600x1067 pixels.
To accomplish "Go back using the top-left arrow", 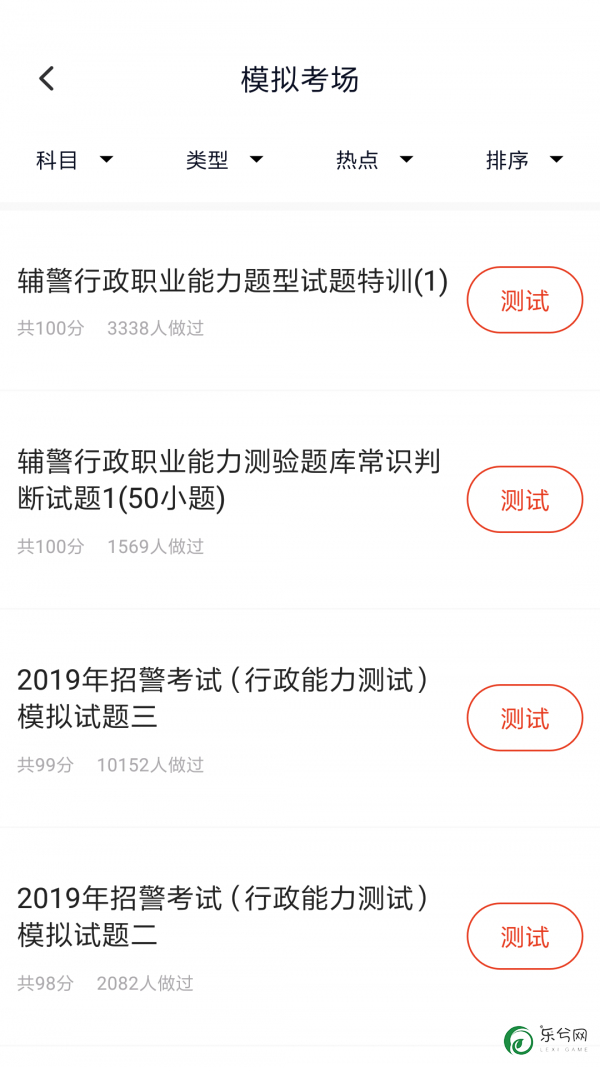I will [x=46, y=79].
